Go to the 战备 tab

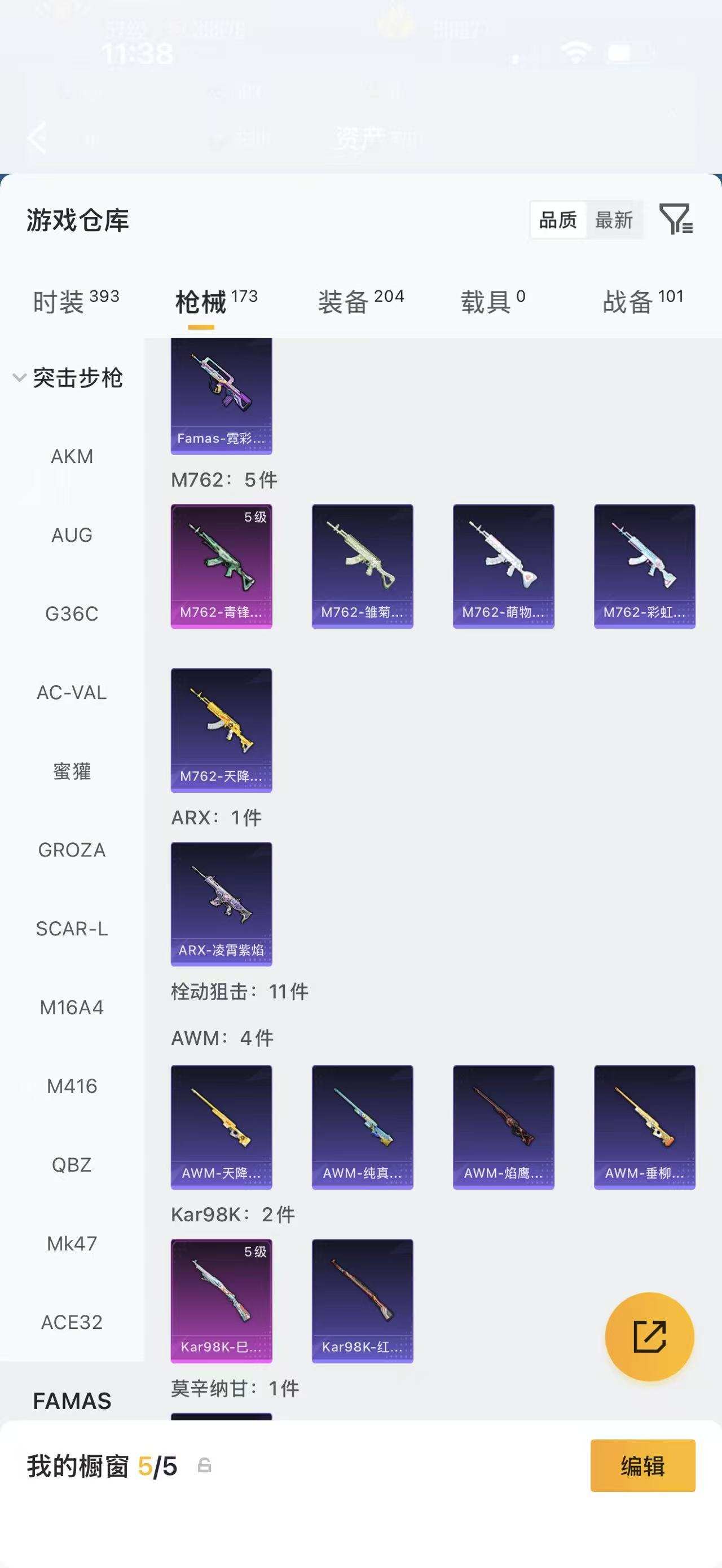pos(642,301)
